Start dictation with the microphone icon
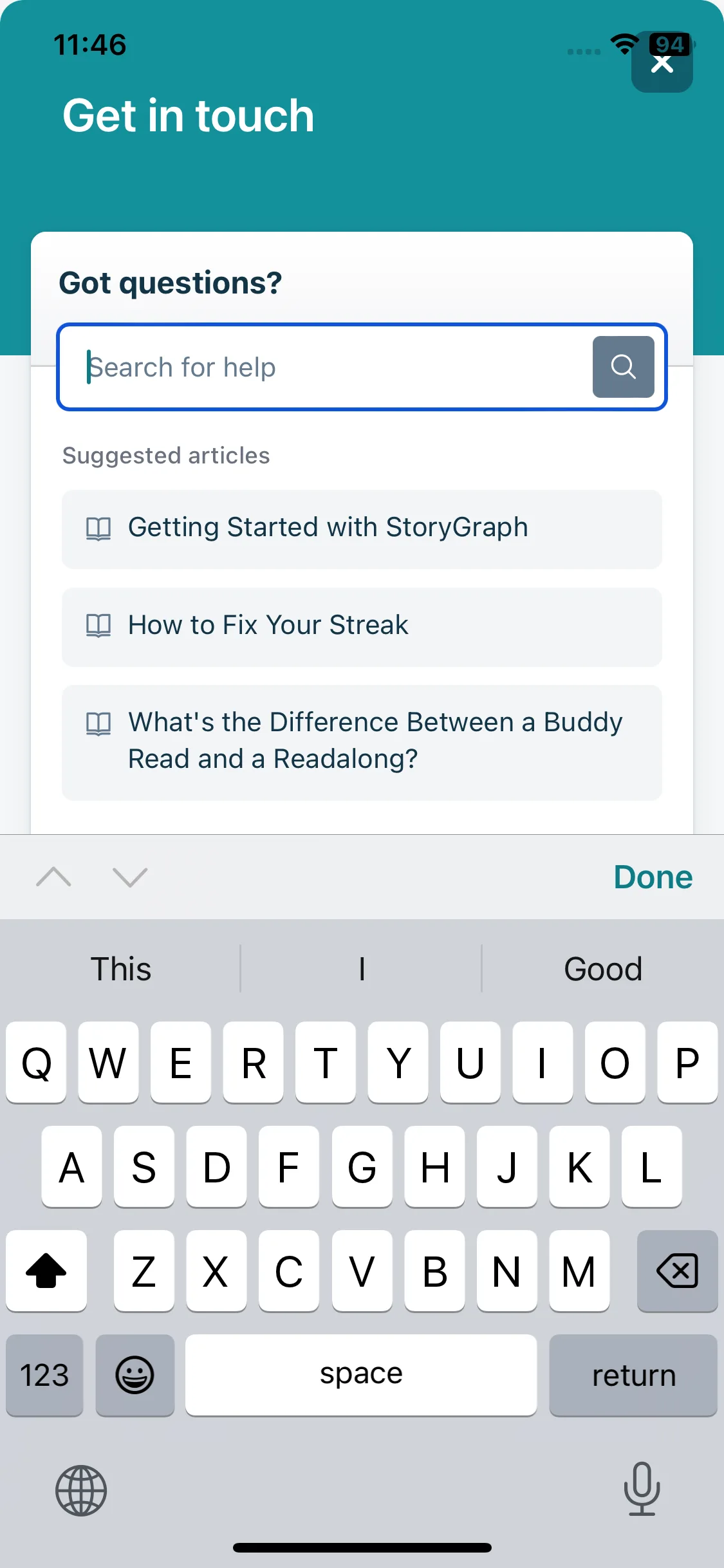Screen dimensions: 724x1568 (x=642, y=1489)
